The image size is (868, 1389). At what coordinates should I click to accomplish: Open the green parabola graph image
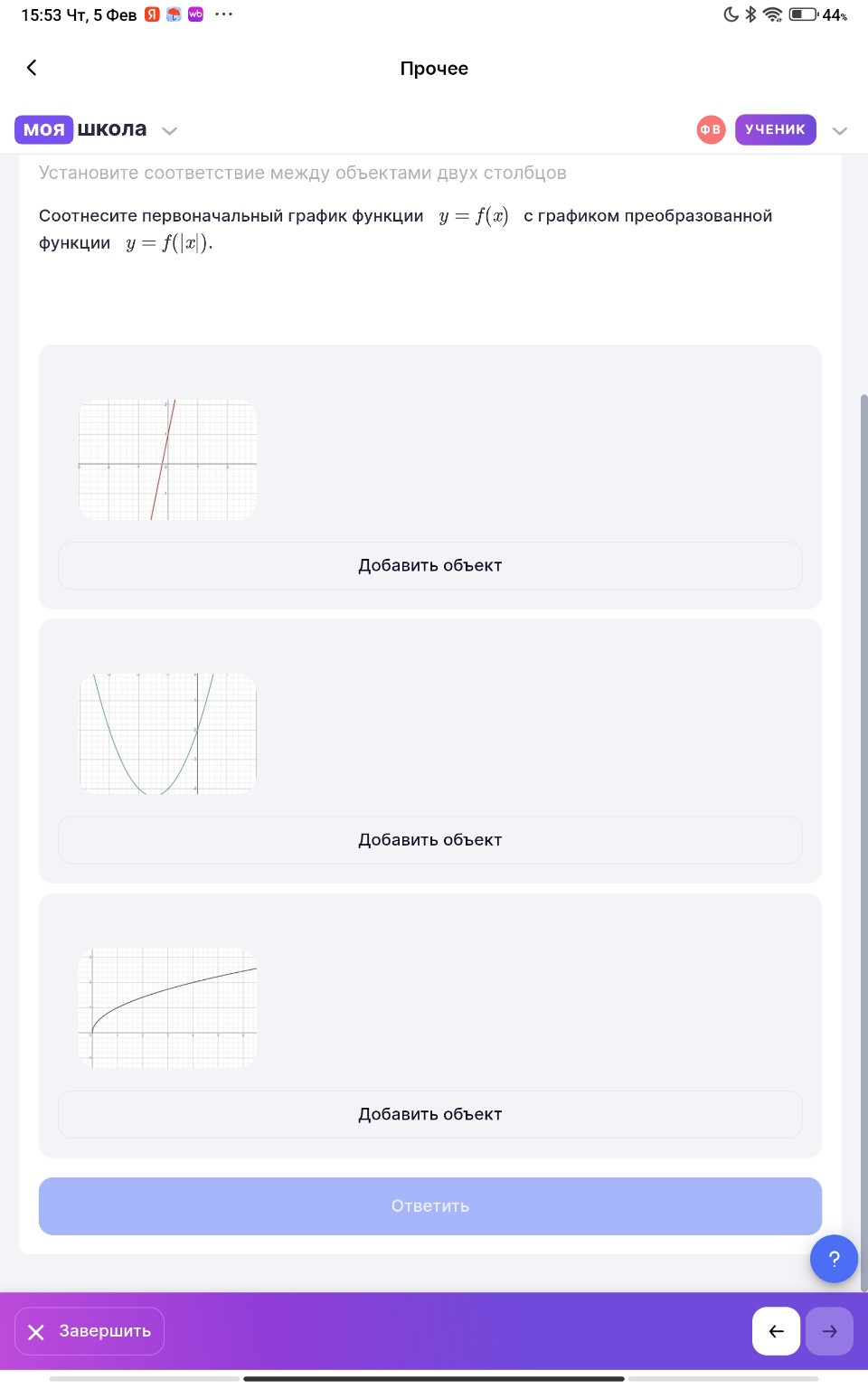[168, 733]
